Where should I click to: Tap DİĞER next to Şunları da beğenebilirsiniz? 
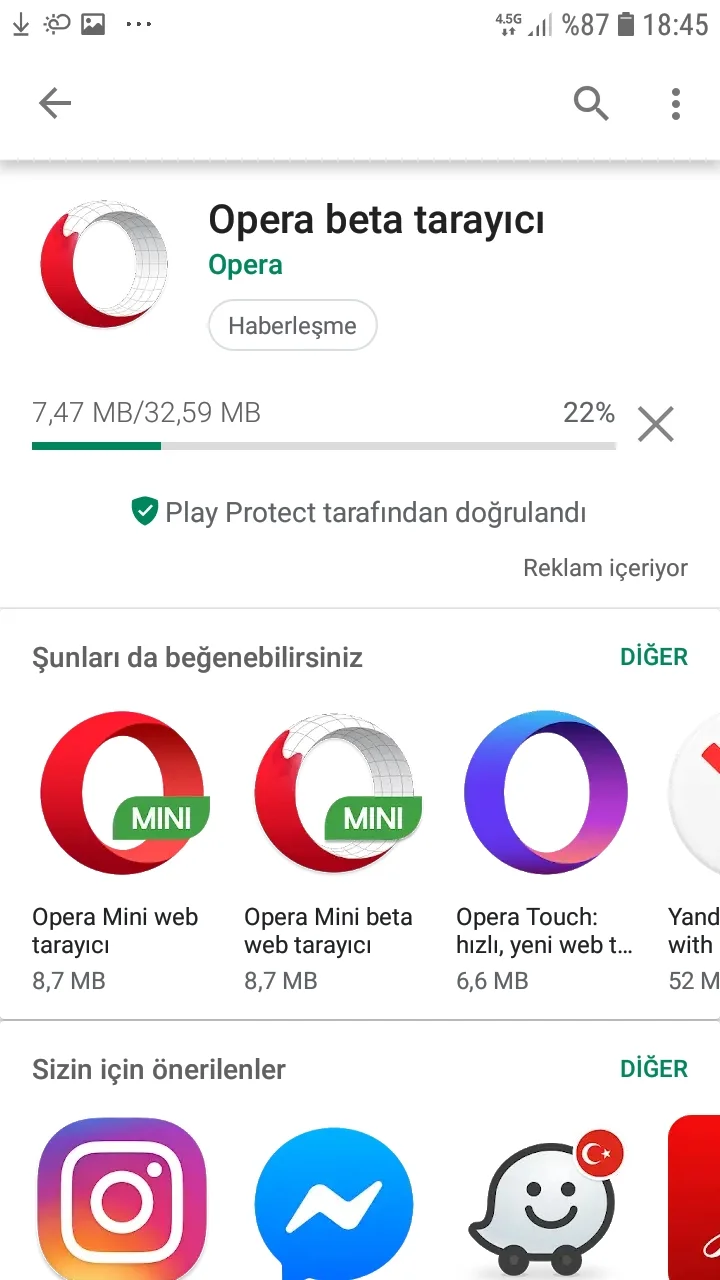tap(654, 657)
